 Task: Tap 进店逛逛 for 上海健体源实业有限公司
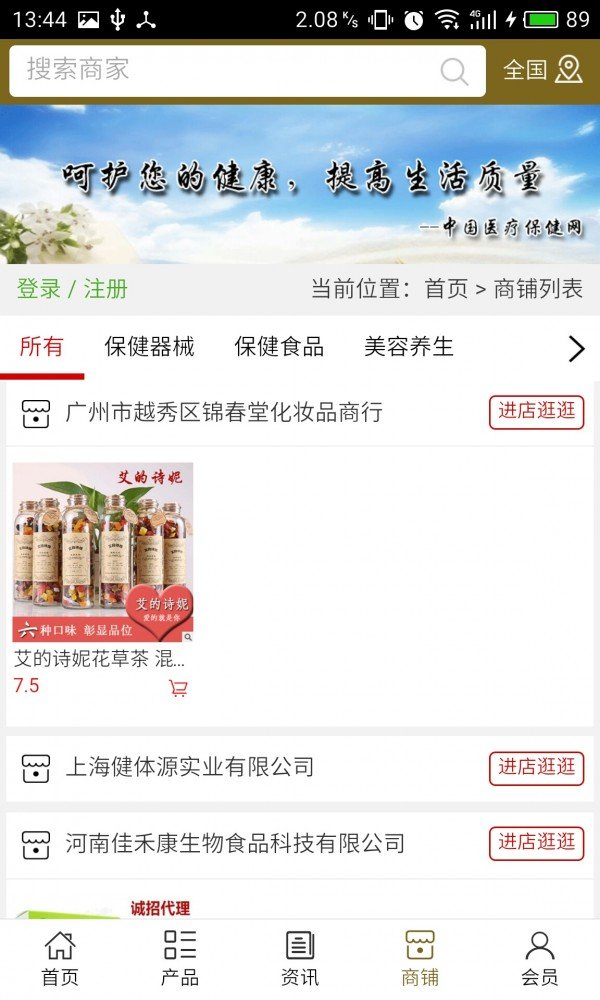coord(537,768)
